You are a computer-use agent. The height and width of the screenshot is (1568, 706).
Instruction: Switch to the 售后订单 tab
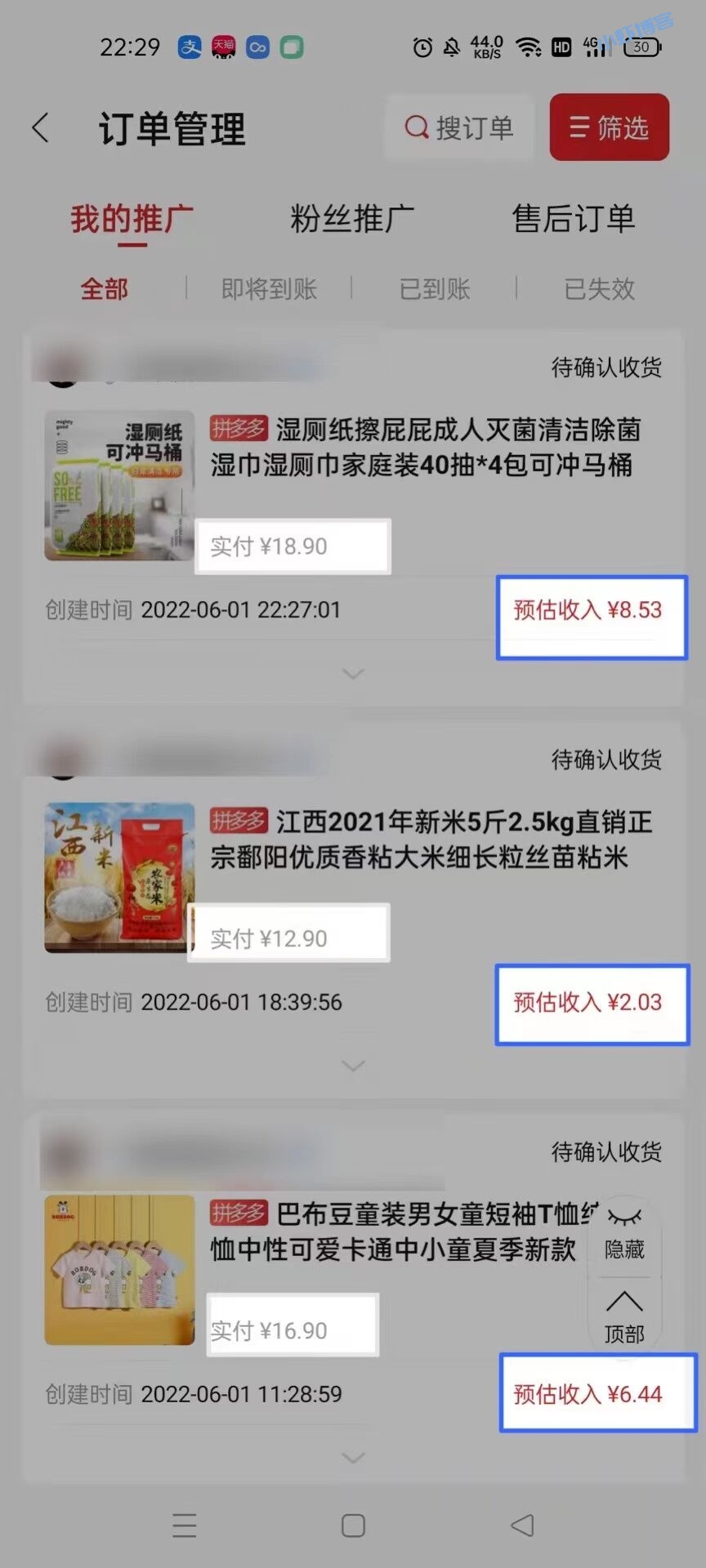574,218
